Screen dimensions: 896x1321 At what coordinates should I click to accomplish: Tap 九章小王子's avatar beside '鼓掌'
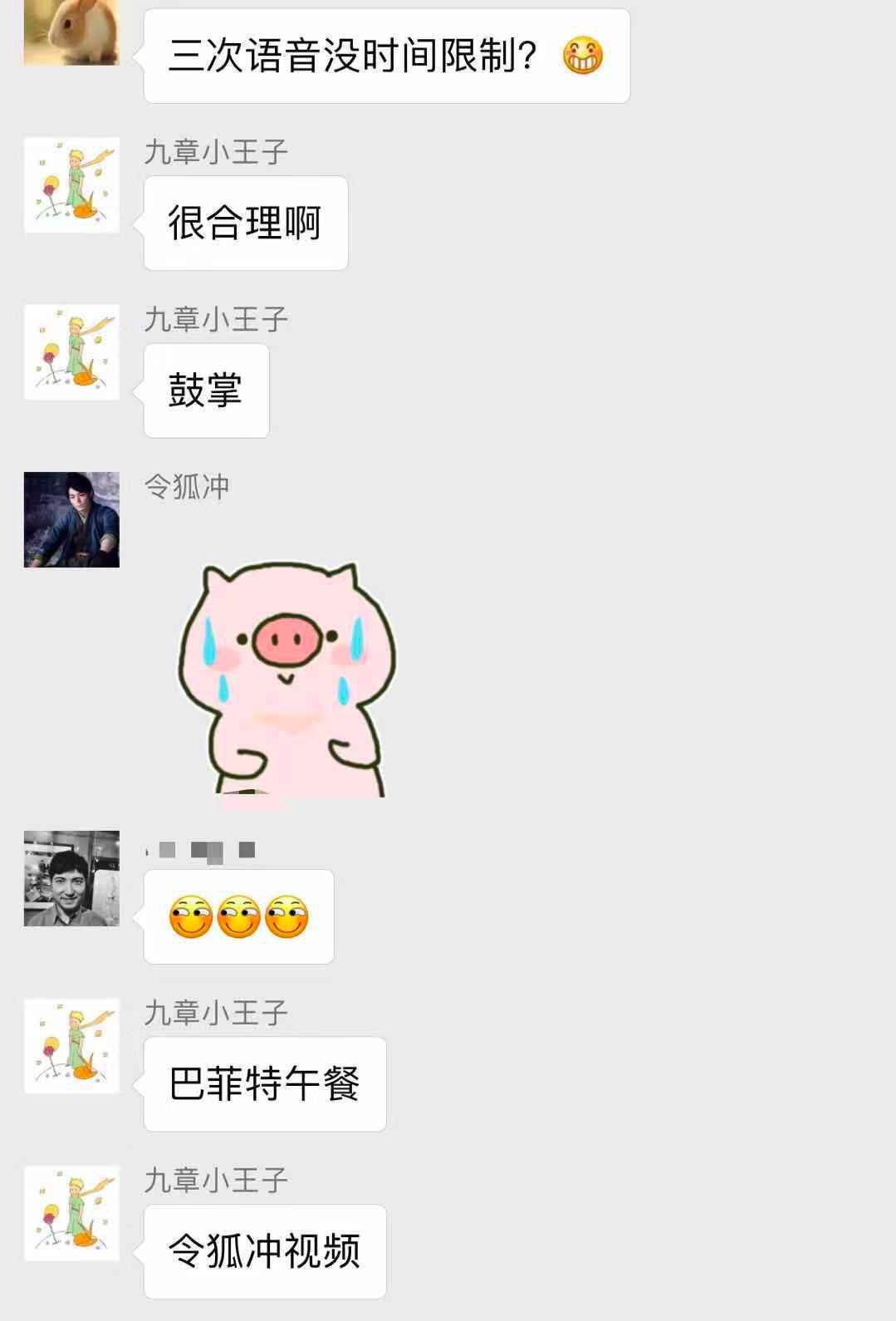(x=71, y=352)
